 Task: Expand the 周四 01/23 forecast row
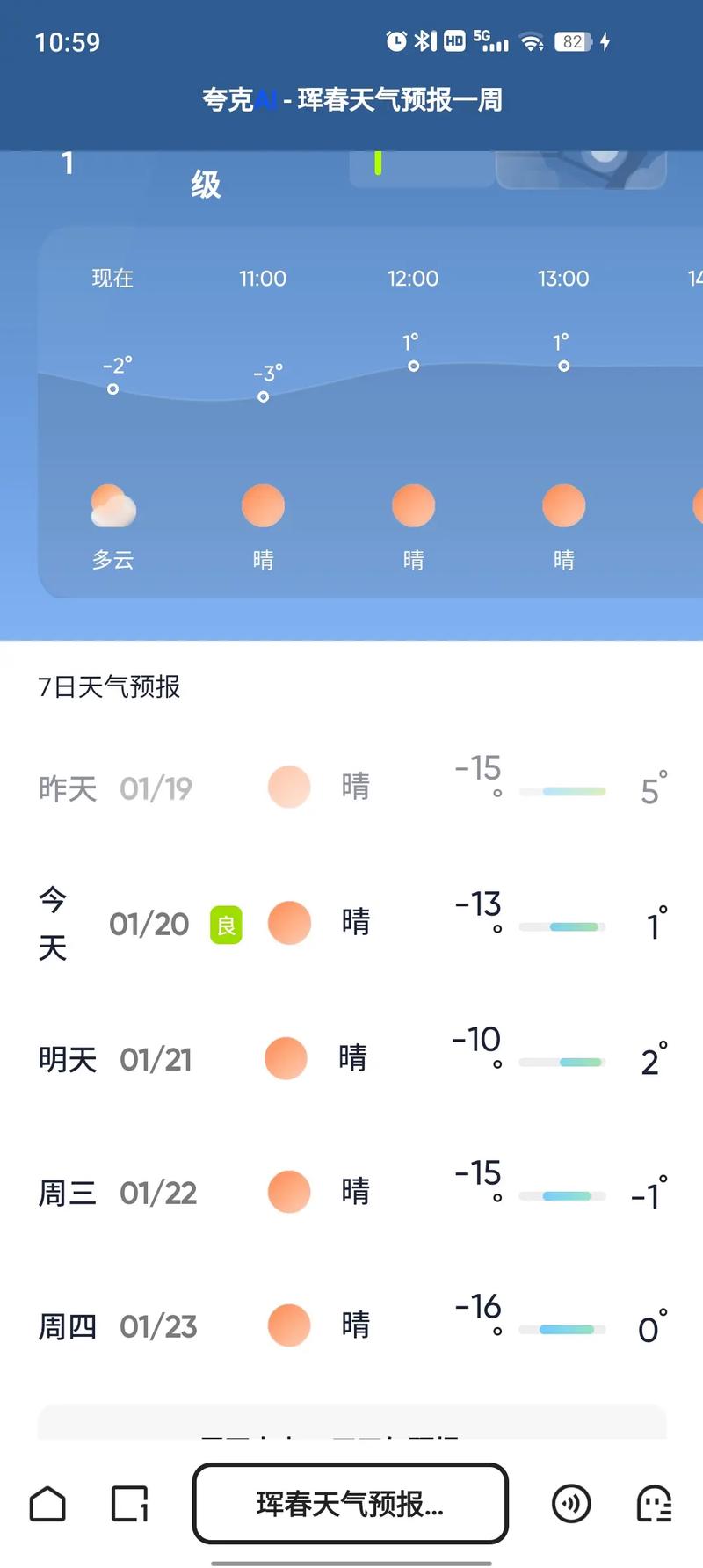coord(351,1325)
